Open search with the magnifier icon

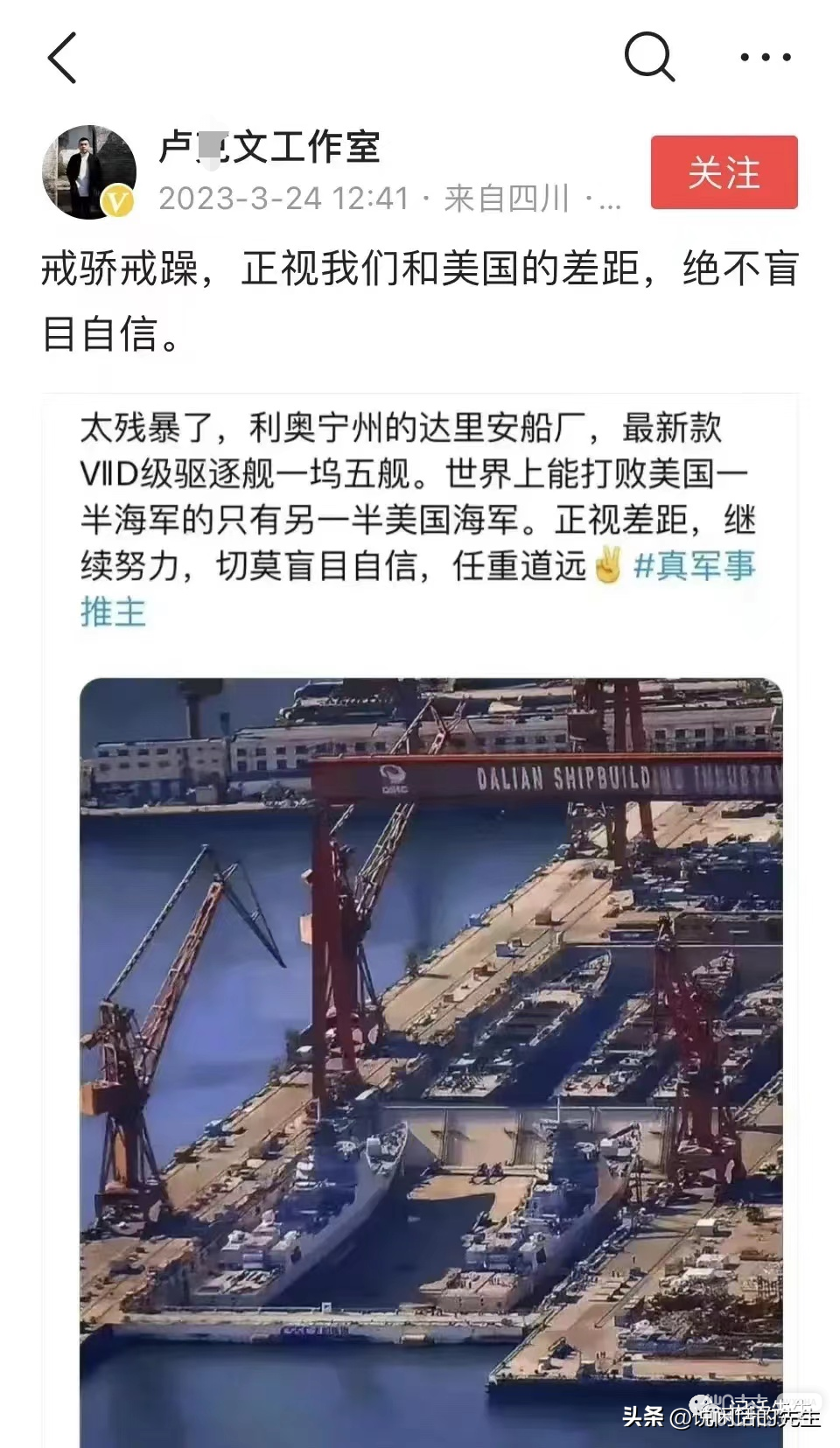point(649,57)
